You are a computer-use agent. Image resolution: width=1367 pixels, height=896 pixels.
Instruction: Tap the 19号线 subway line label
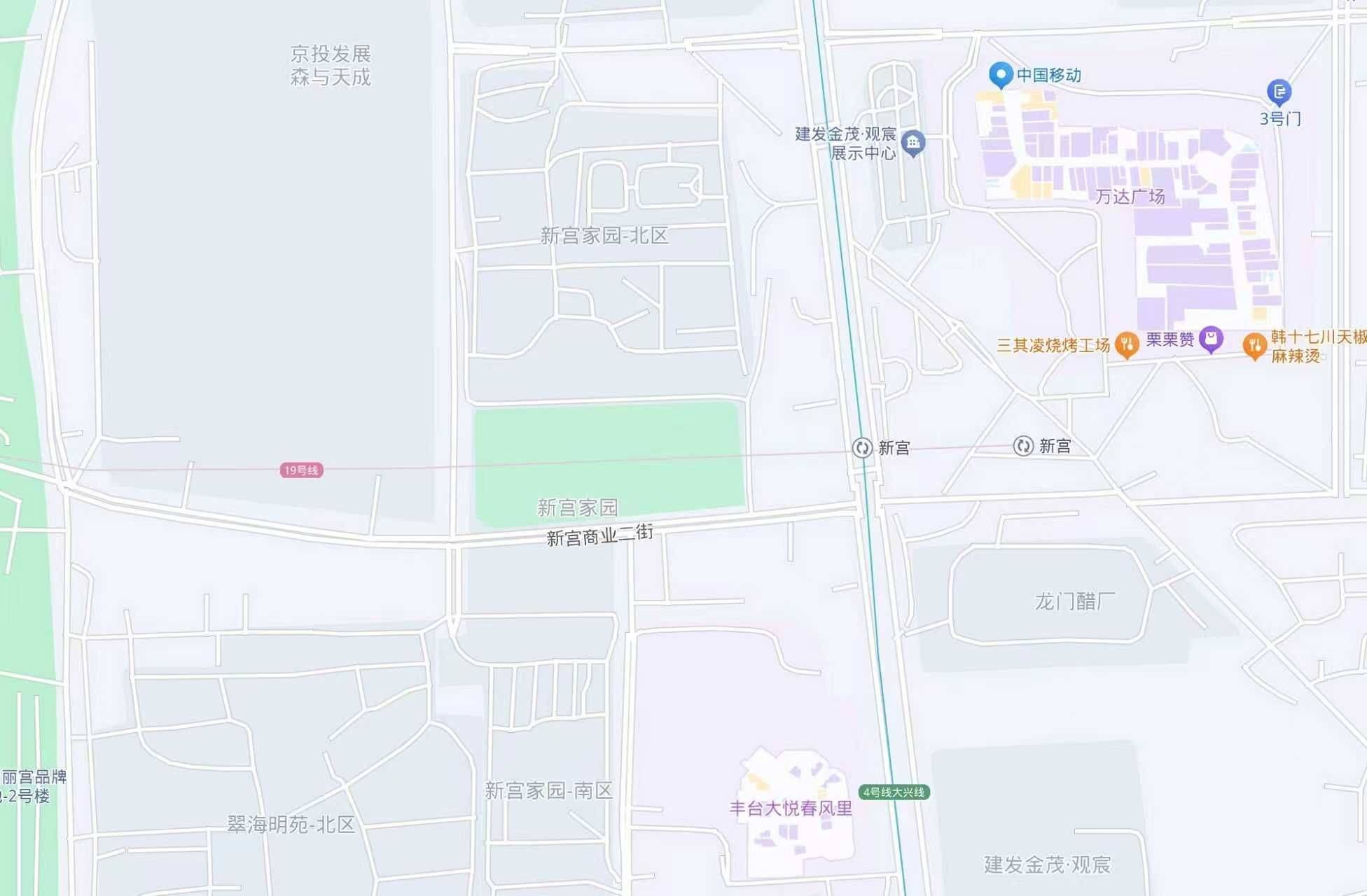301,470
